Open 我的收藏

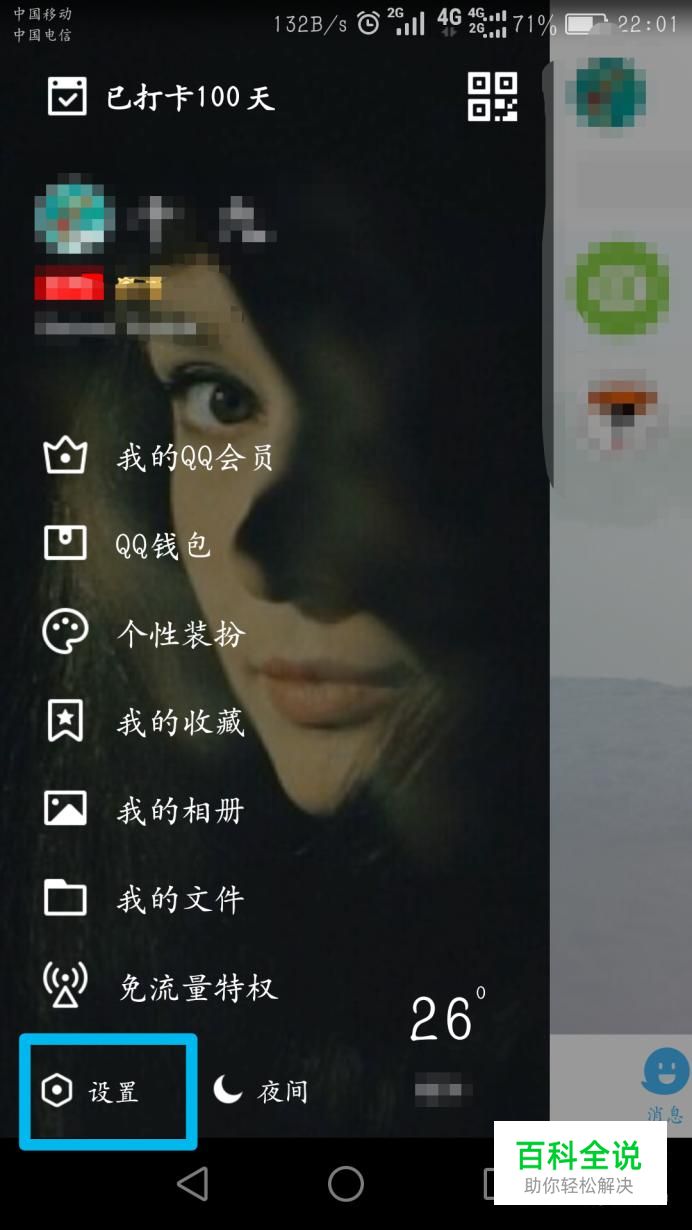pyautogui.click(x=144, y=722)
